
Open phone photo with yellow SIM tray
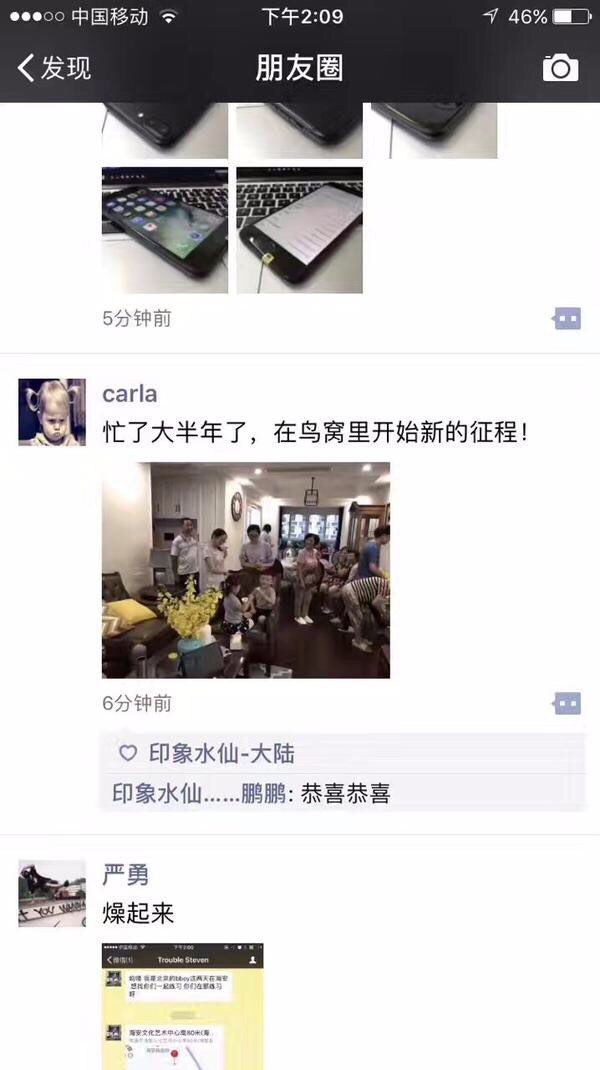pyautogui.click(x=299, y=230)
